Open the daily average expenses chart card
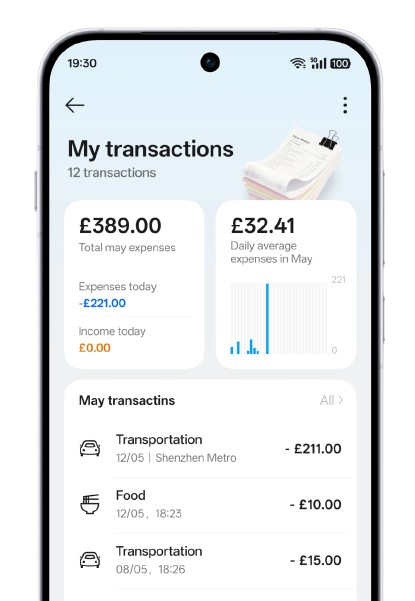The height and width of the screenshot is (601, 415). (x=286, y=284)
